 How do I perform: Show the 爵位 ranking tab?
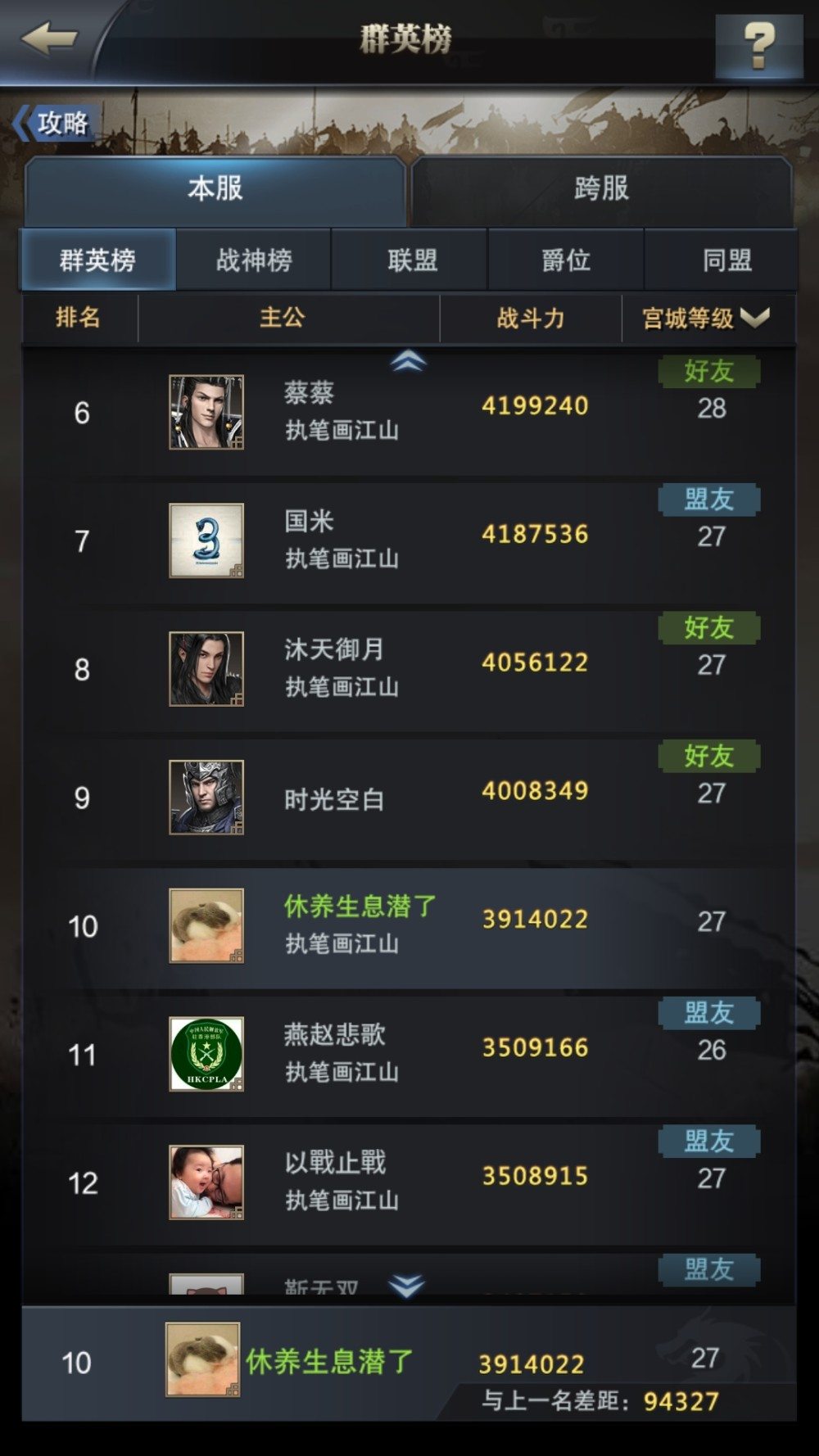click(x=566, y=260)
